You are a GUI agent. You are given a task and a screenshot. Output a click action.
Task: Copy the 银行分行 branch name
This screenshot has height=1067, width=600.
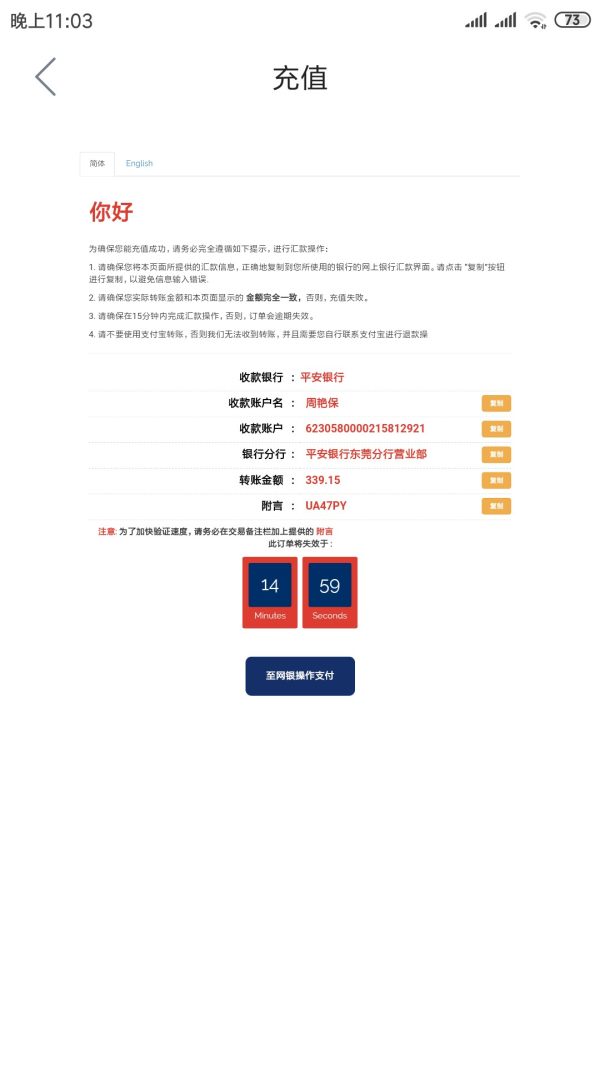(496, 454)
